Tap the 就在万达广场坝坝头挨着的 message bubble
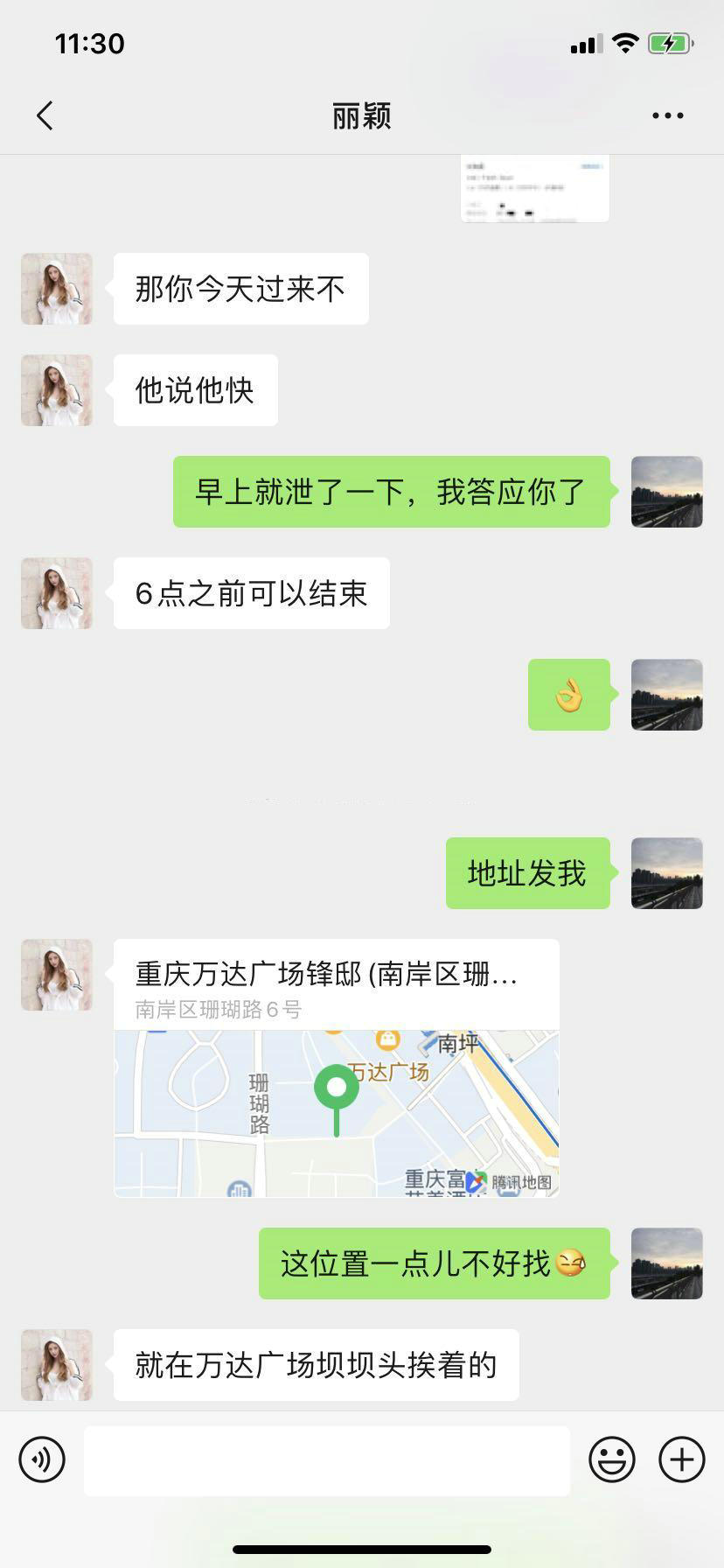The image size is (724, 1568). (317, 1365)
